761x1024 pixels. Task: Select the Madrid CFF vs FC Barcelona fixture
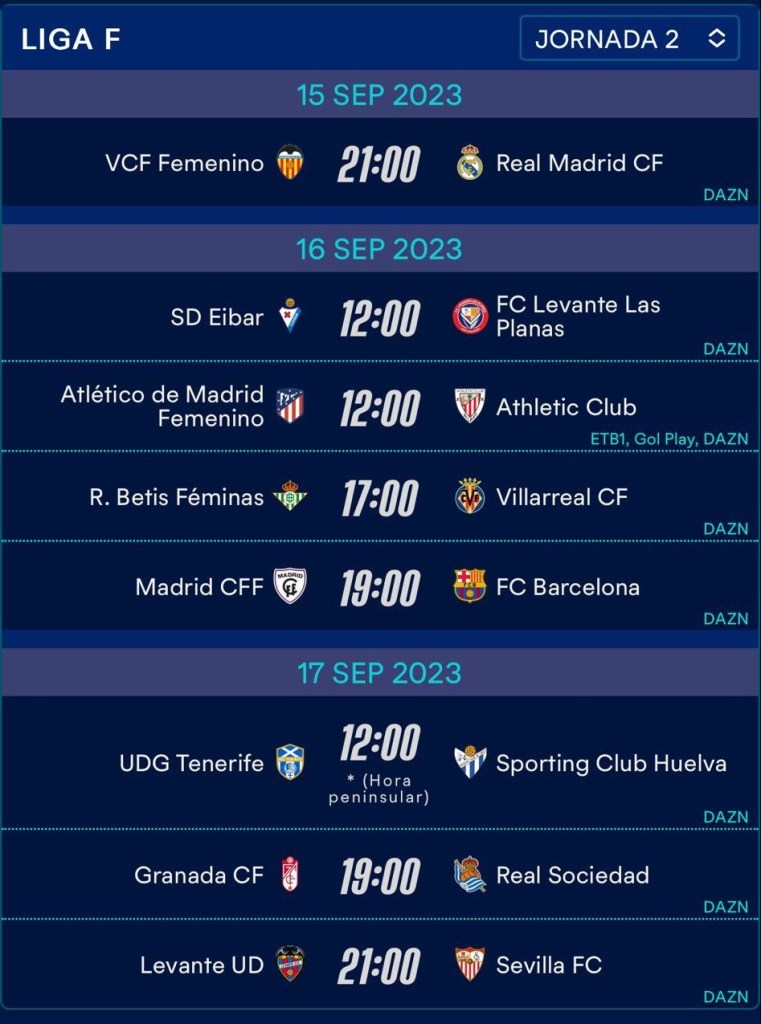point(379,587)
